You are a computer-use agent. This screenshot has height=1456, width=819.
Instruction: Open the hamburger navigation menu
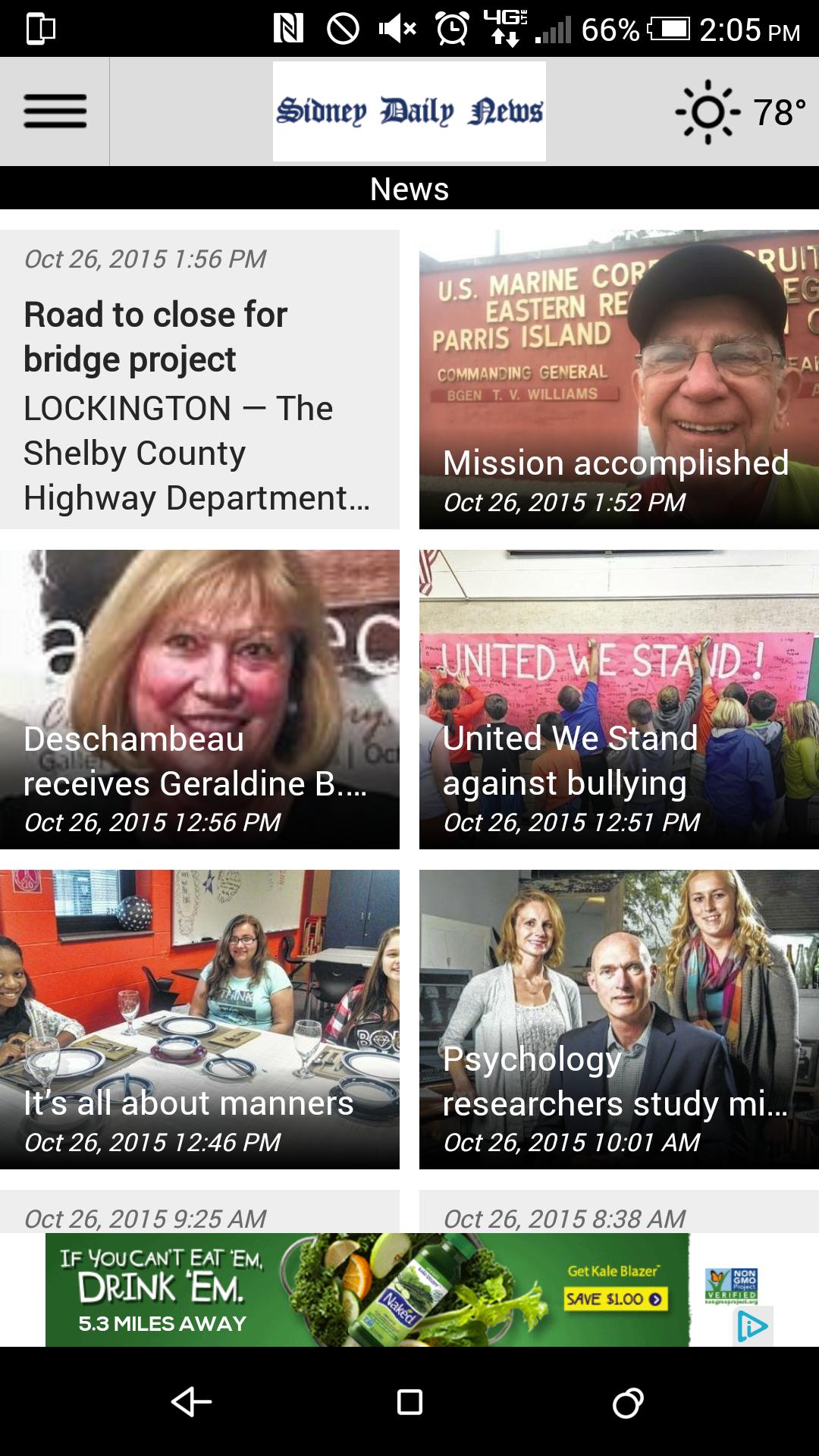[x=55, y=111]
